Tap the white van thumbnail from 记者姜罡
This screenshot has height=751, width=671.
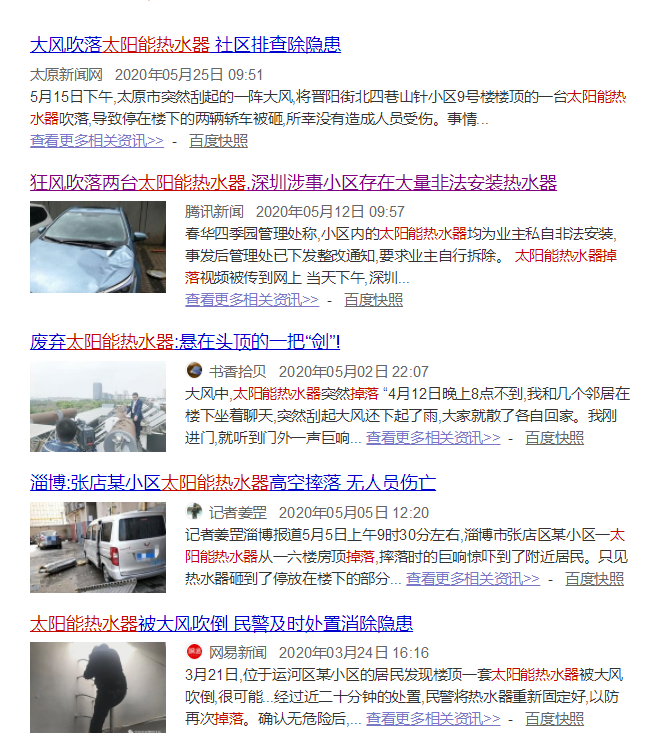point(97,547)
